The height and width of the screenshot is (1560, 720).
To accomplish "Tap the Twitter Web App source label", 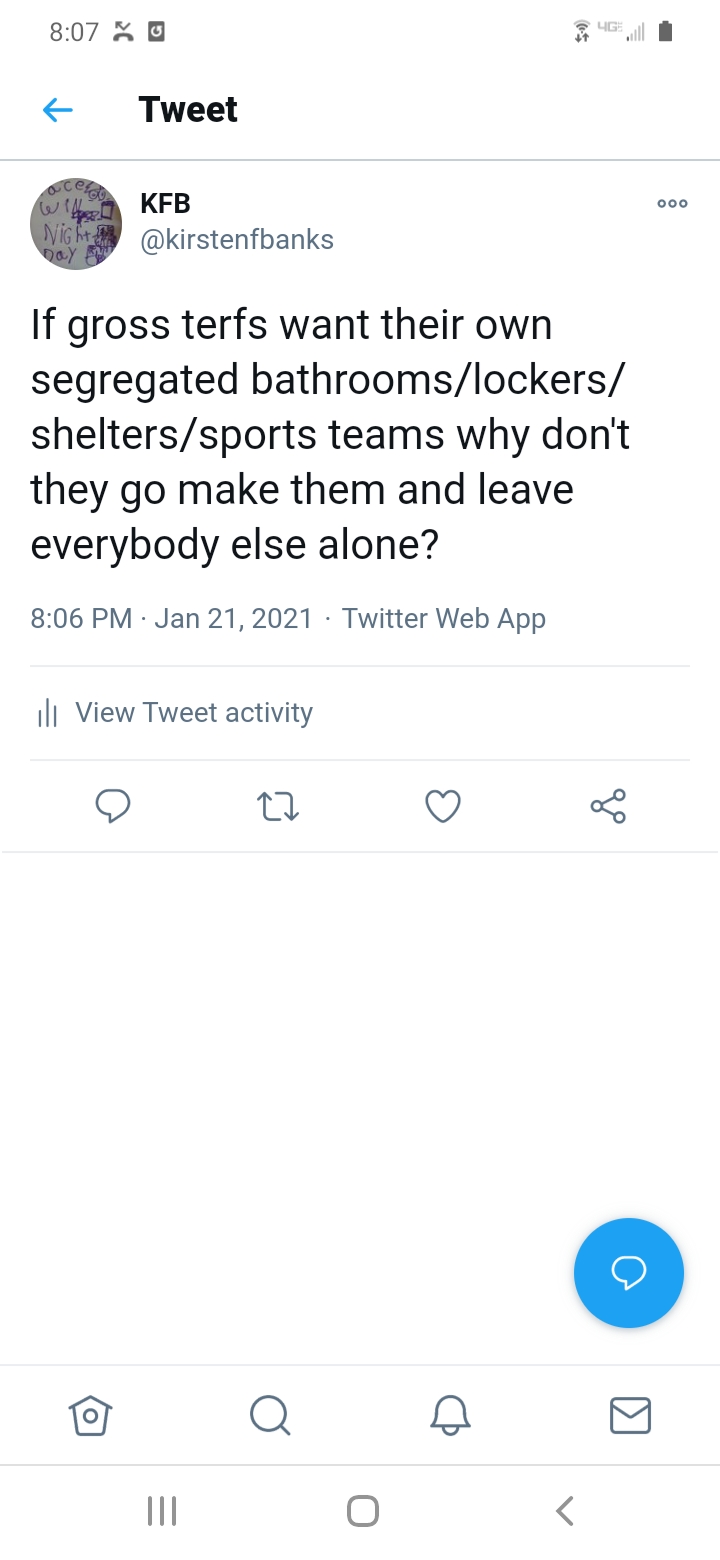I will (443, 618).
